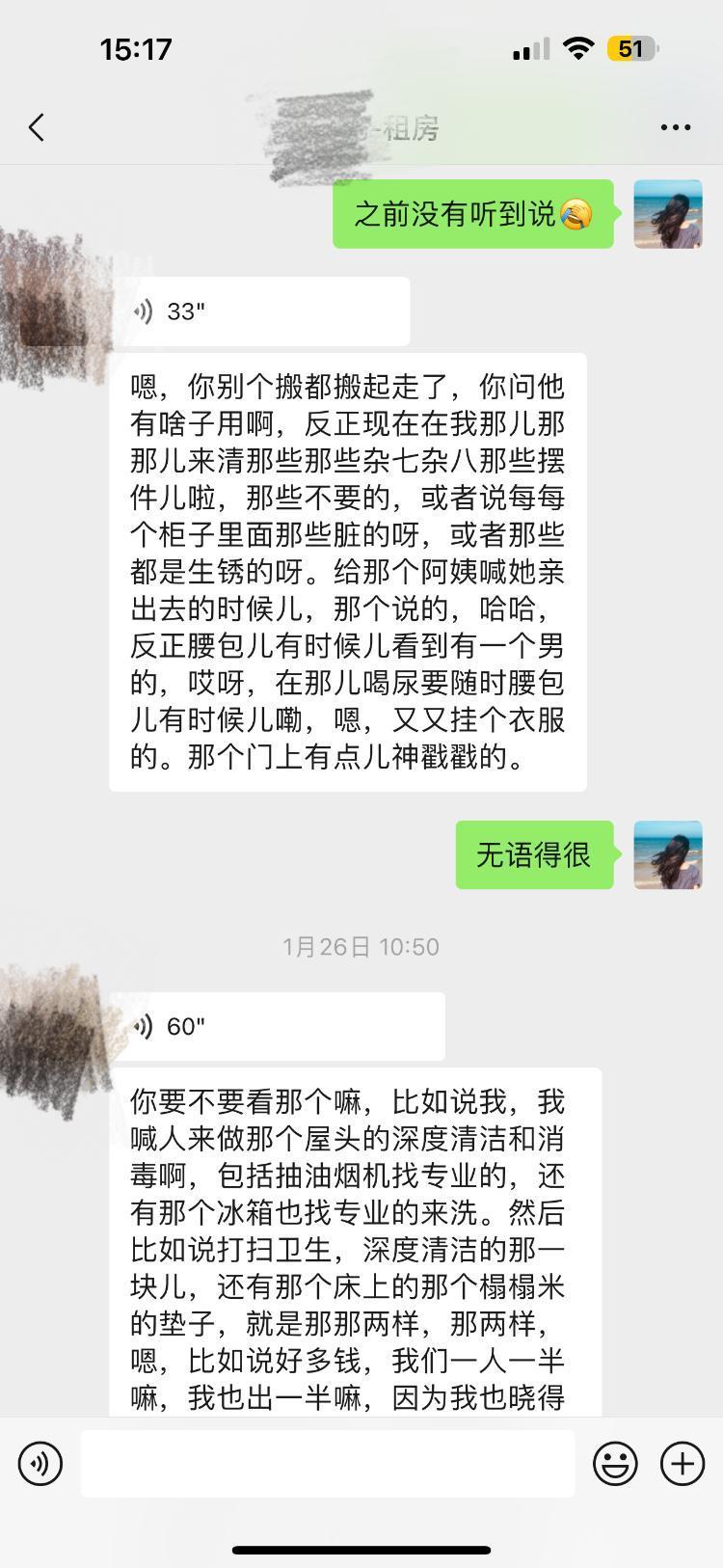Play the 60-second voice message

(278, 1026)
